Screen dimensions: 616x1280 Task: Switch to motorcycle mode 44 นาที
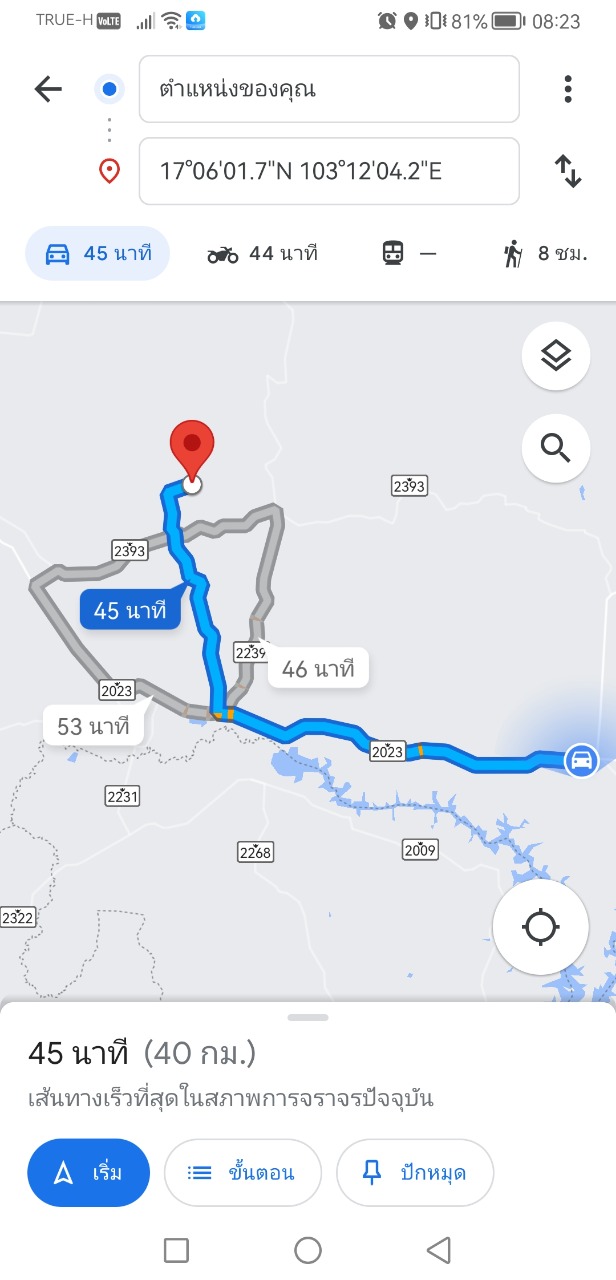click(x=262, y=254)
